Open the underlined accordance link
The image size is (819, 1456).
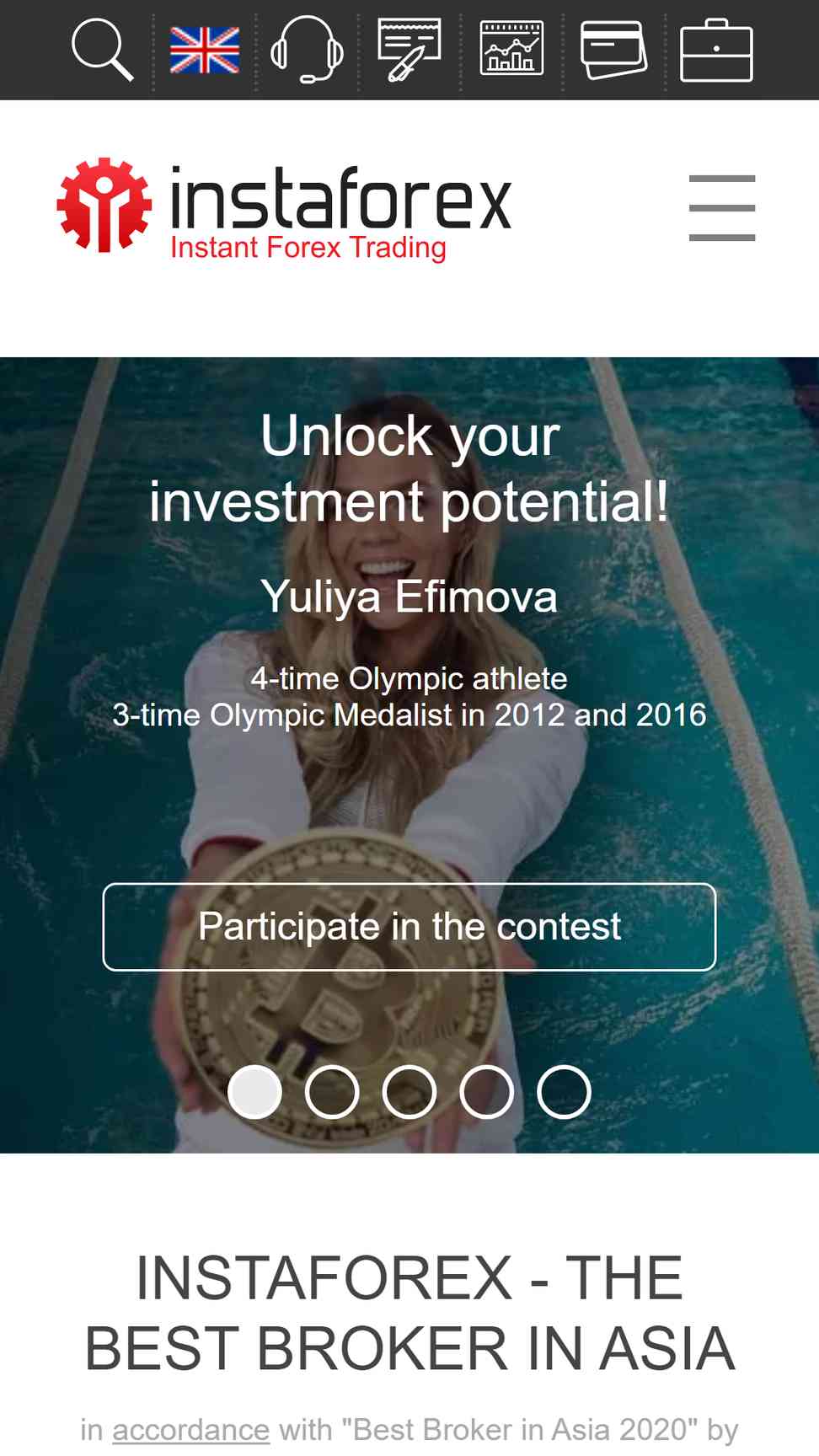[x=191, y=1430]
